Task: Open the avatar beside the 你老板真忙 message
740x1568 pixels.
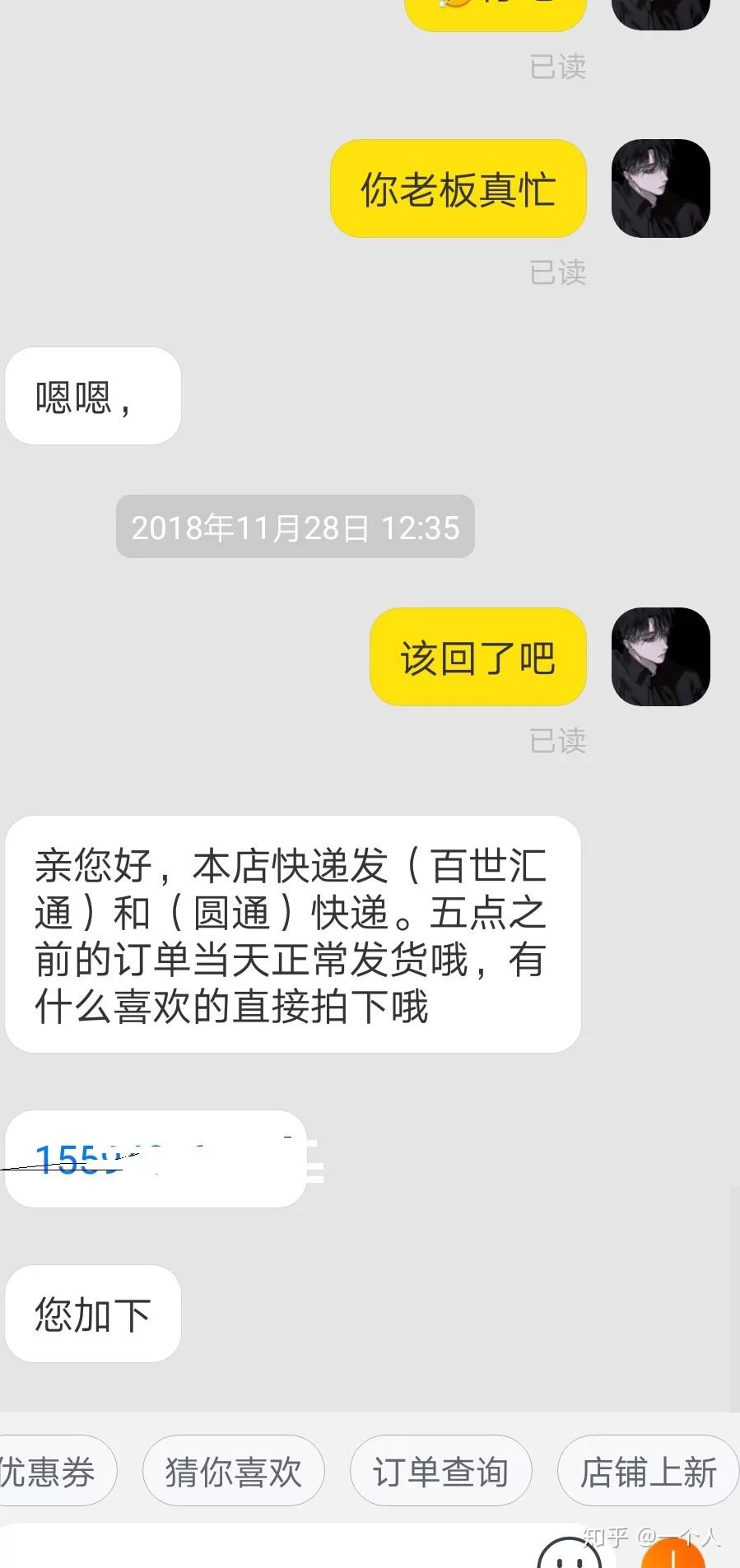Action: (x=660, y=188)
